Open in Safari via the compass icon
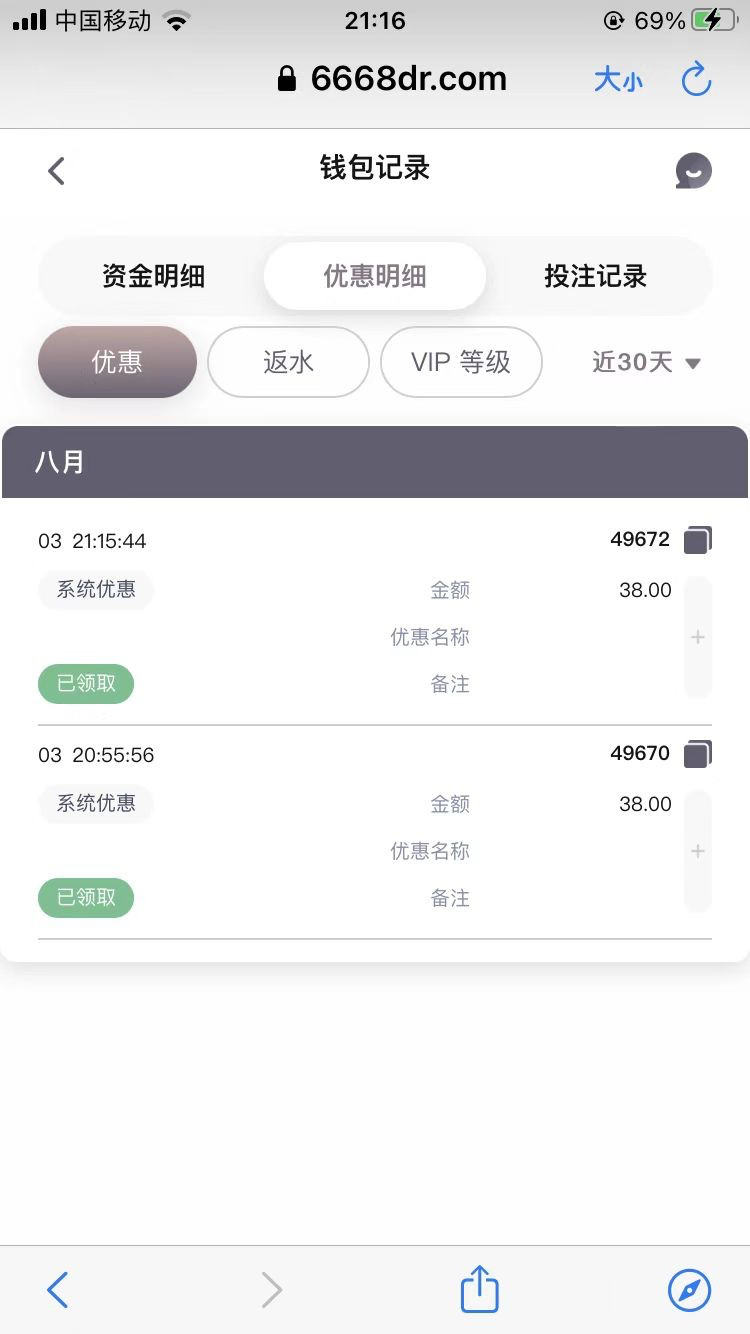 pyautogui.click(x=689, y=1290)
